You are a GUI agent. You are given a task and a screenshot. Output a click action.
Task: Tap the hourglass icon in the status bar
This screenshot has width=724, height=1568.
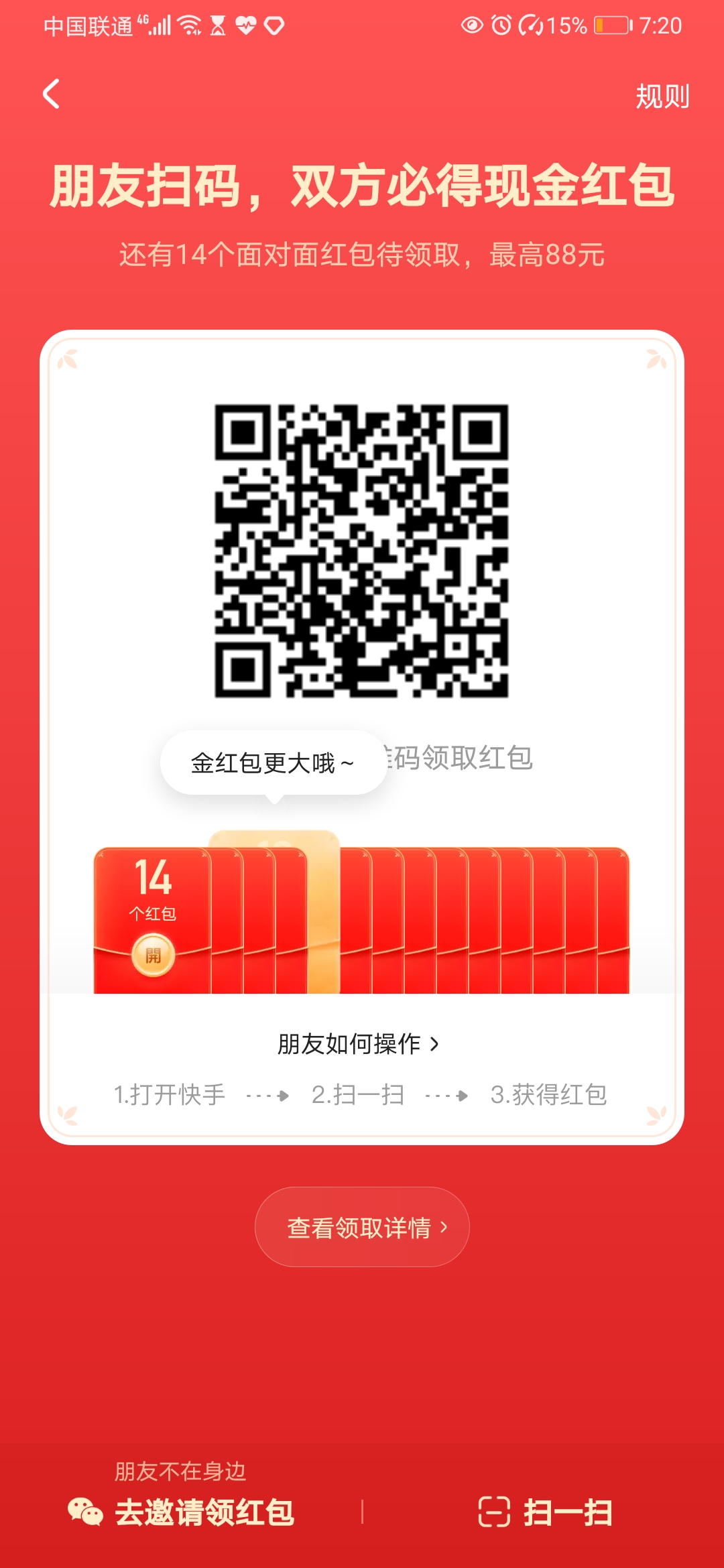[217, 25]
